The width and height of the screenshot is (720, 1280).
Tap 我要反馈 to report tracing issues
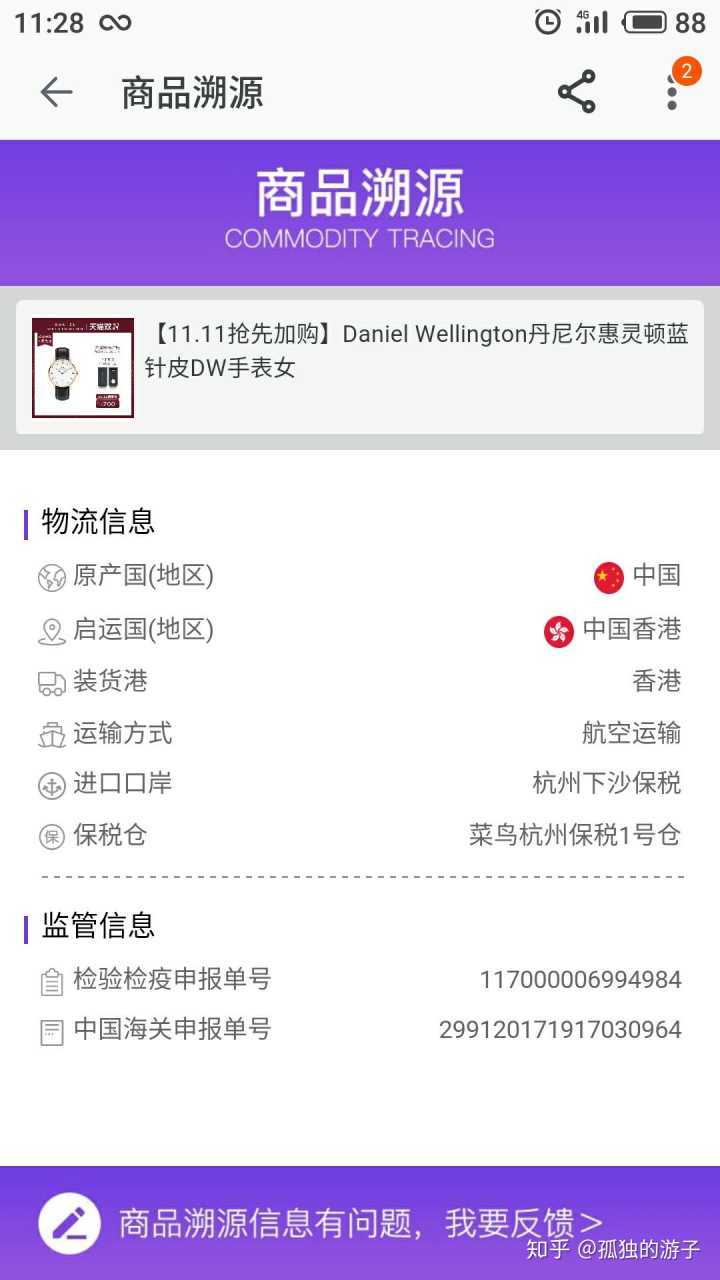point(360,1222)
